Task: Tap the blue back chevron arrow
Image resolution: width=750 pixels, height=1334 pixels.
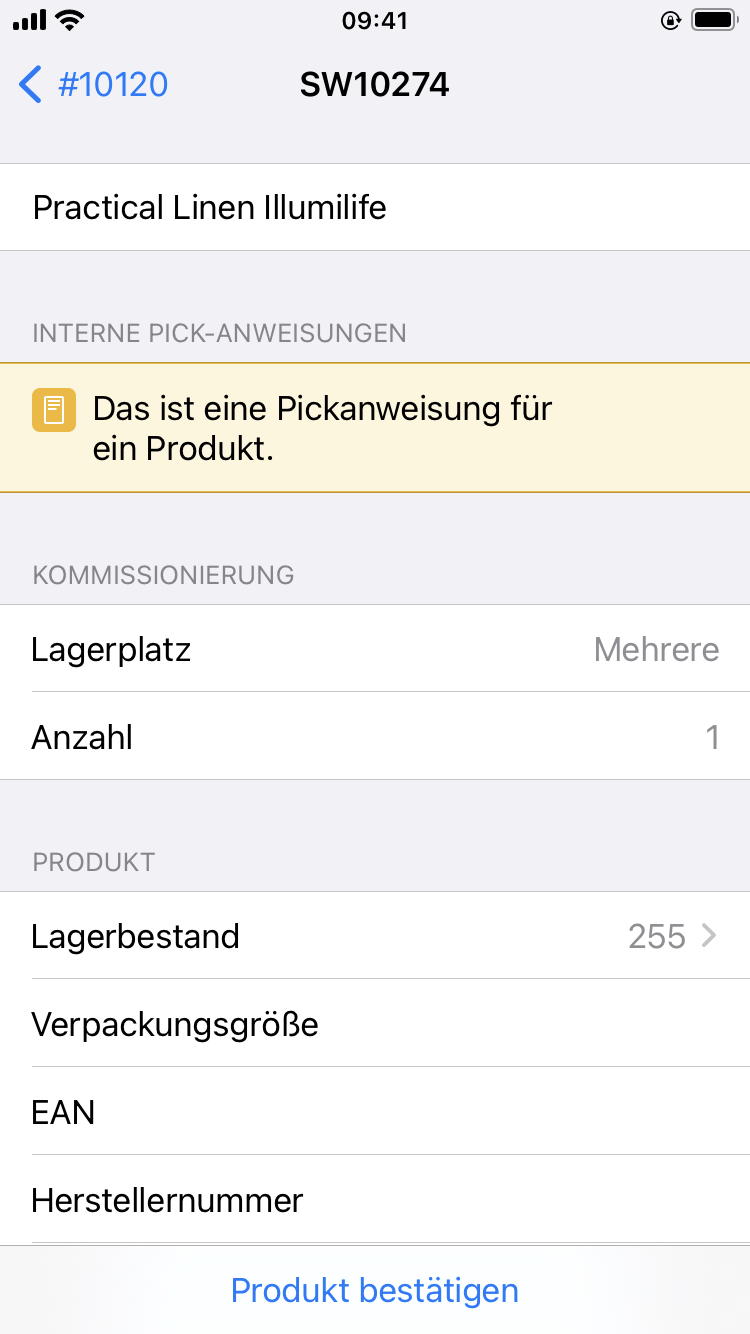Action: pyautogui.click(x=30, y=85)
